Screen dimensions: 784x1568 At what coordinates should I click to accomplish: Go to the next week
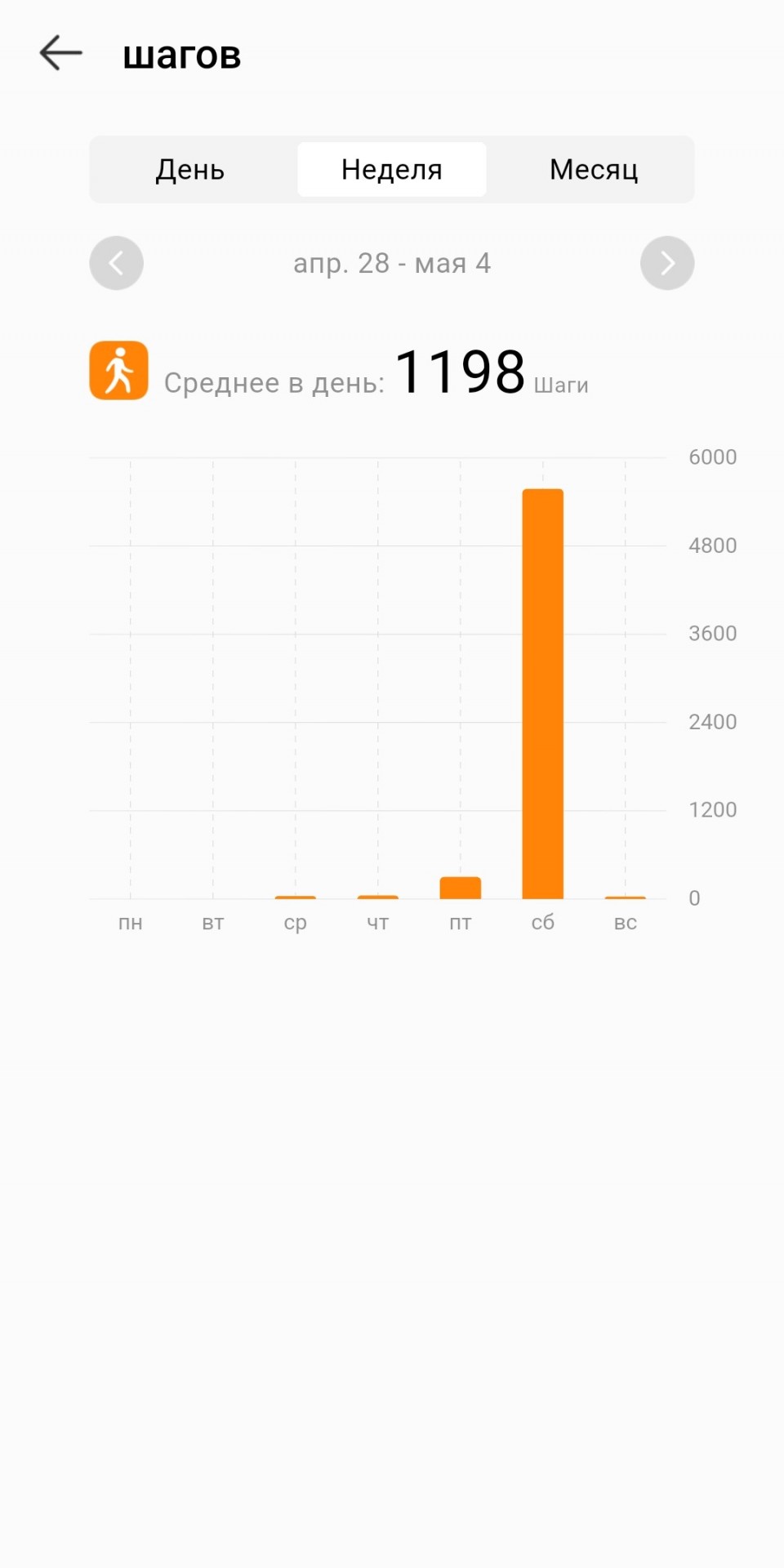[x=667, y=263]
